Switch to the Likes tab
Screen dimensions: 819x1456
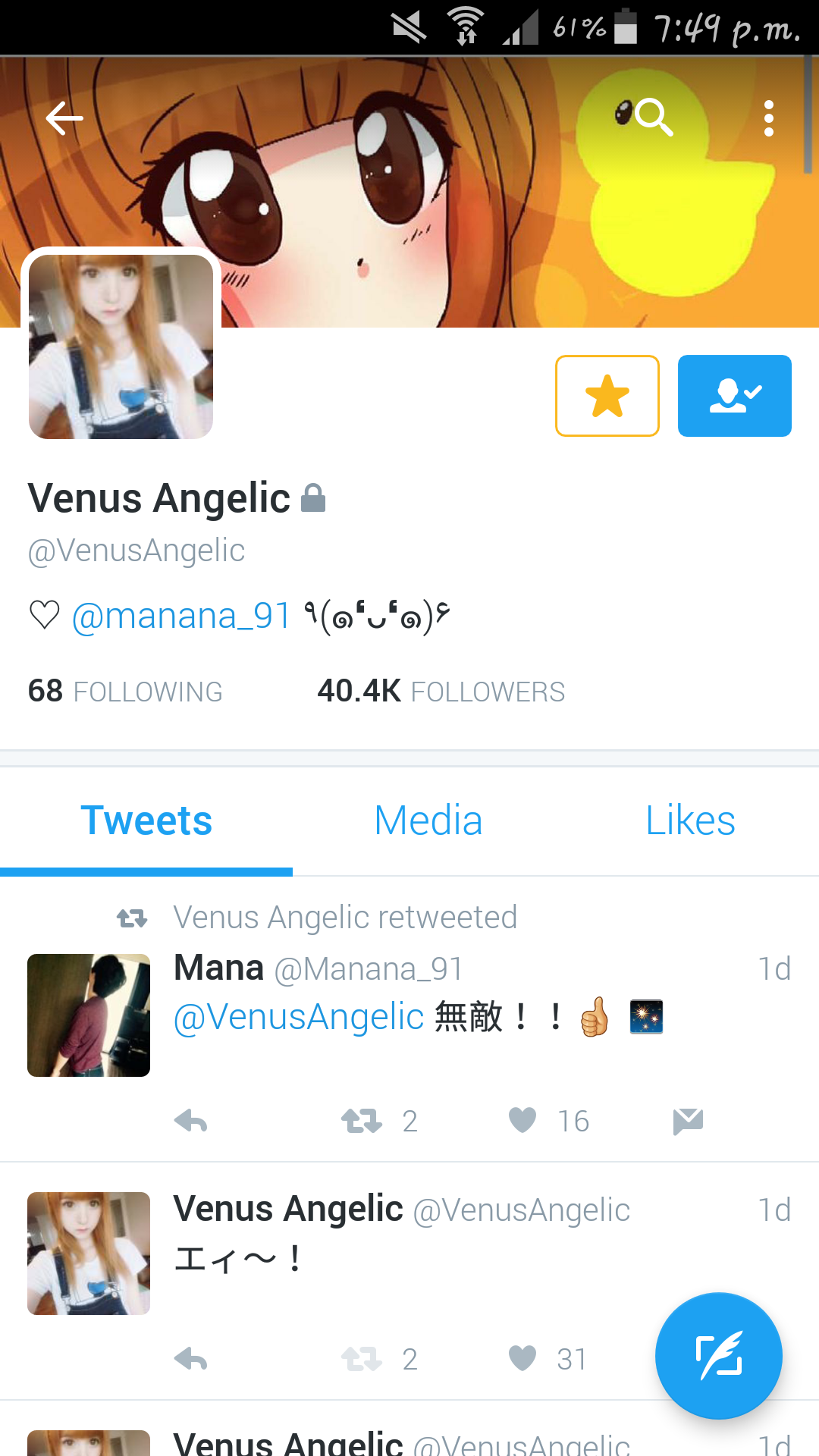coord(690,821)
